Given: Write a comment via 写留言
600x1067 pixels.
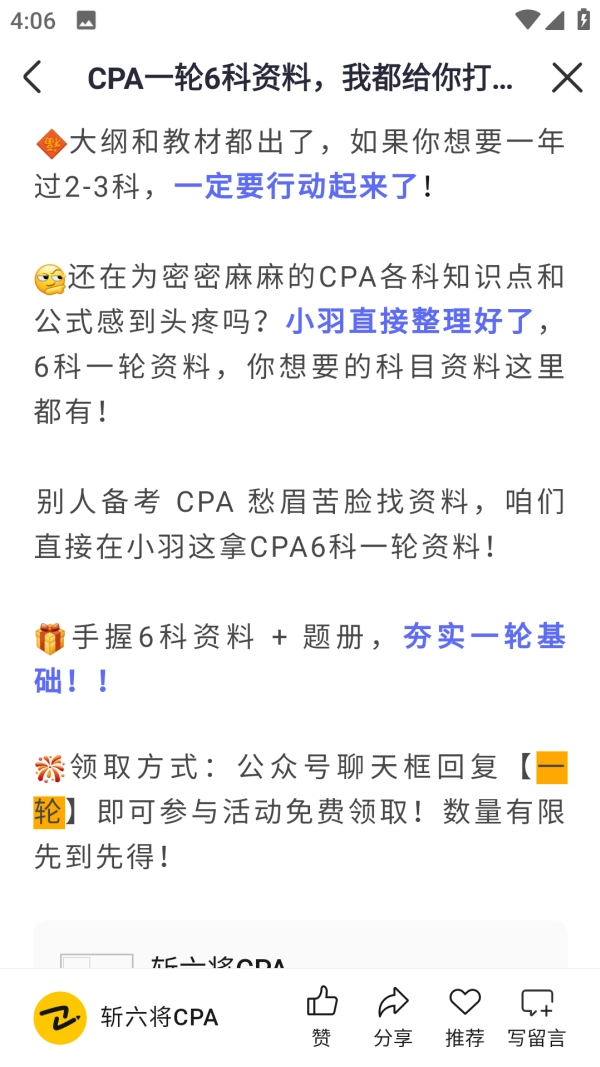Looking at the screenshot, I should 536,1016.
